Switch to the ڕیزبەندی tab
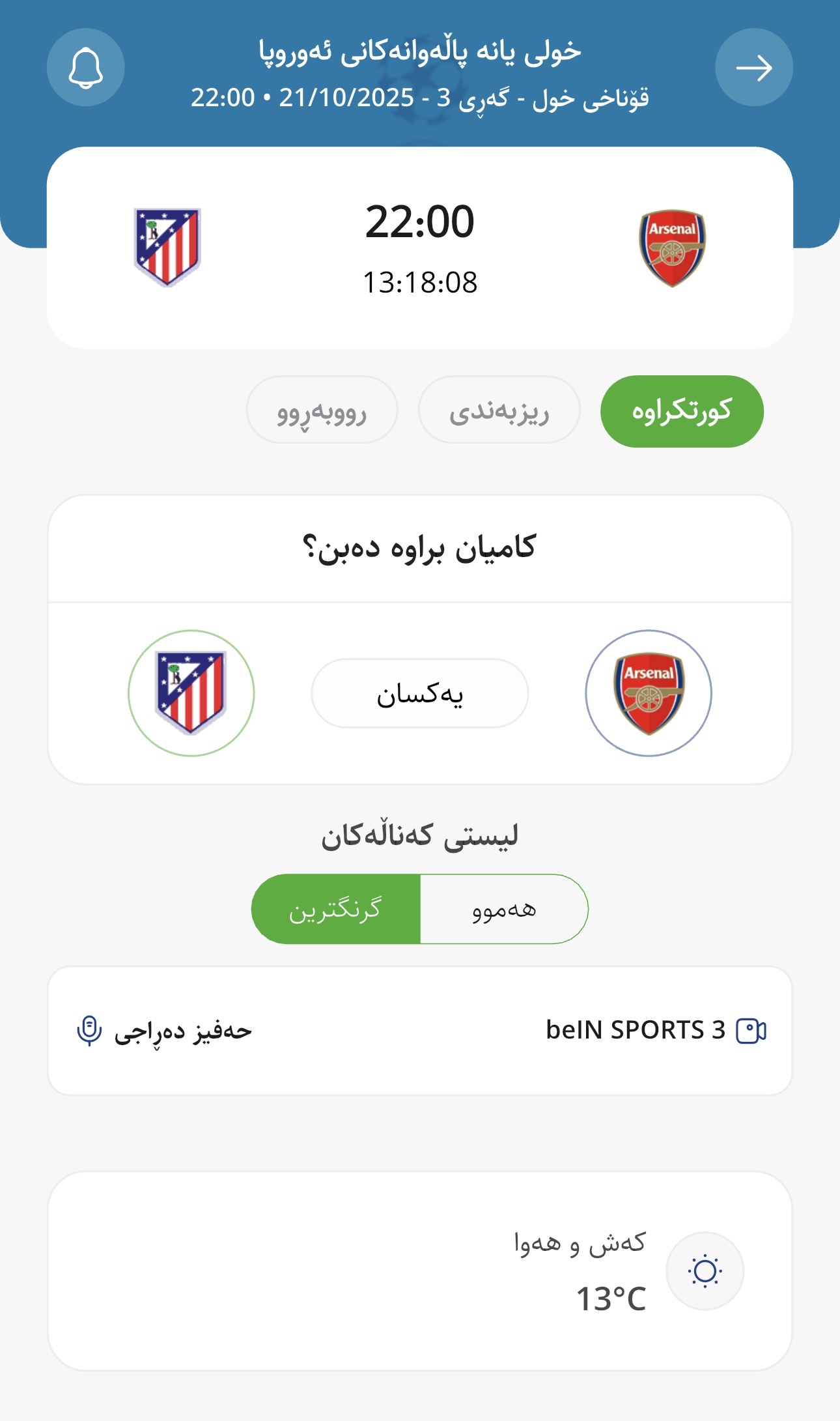This screenshot has height=1421, width=840. pos(499,410)
